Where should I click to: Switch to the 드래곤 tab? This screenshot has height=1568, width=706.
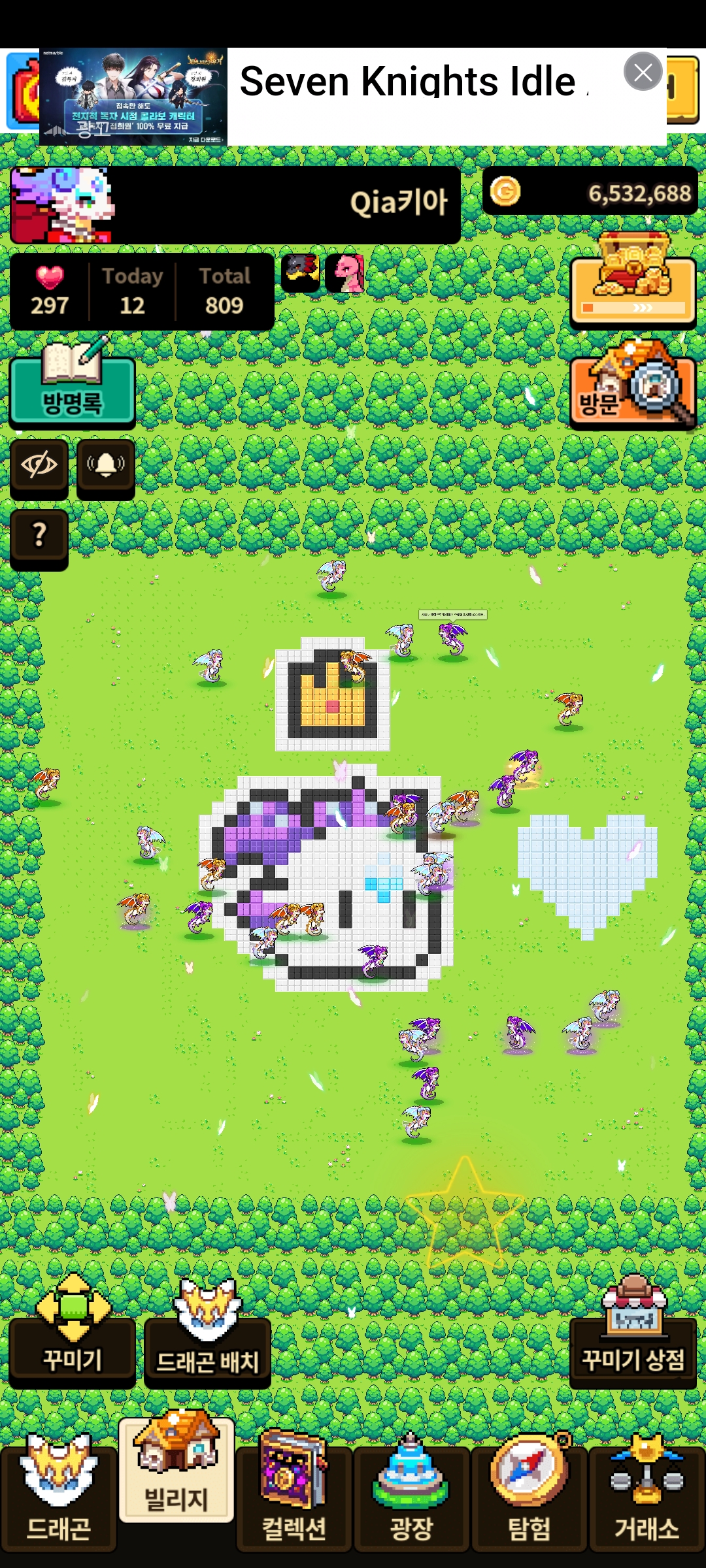tap(59, 1497)
